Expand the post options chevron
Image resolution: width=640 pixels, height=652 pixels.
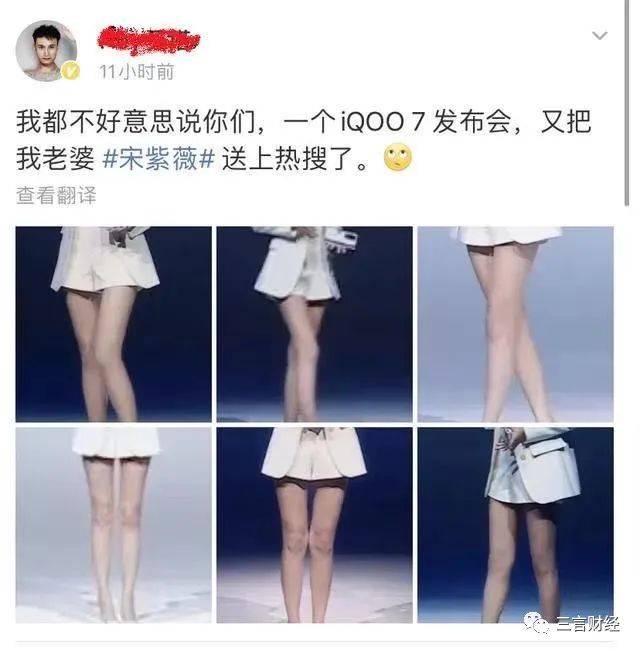[x=600, y=36]
